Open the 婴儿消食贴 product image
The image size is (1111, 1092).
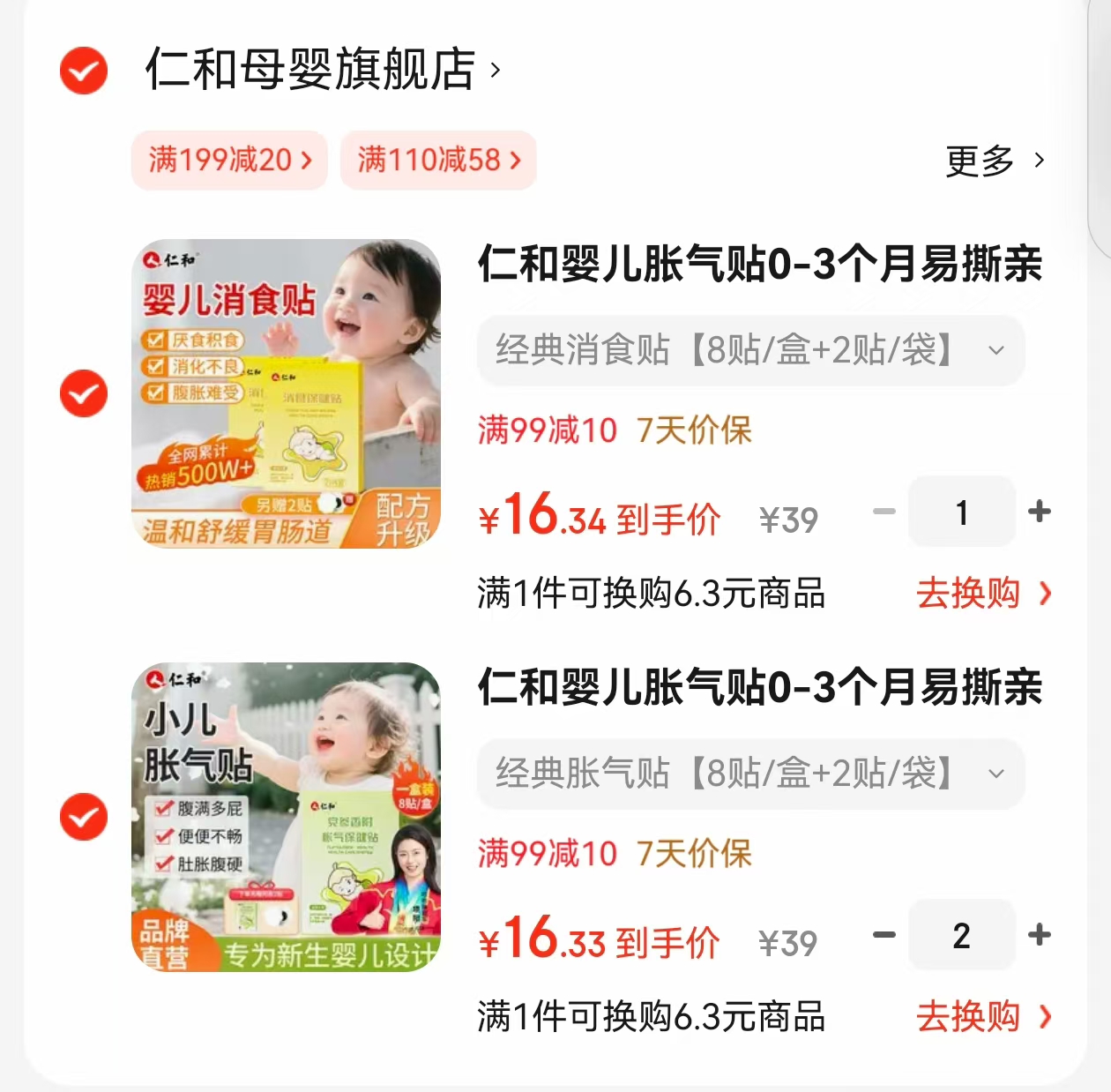click(286, 393)
